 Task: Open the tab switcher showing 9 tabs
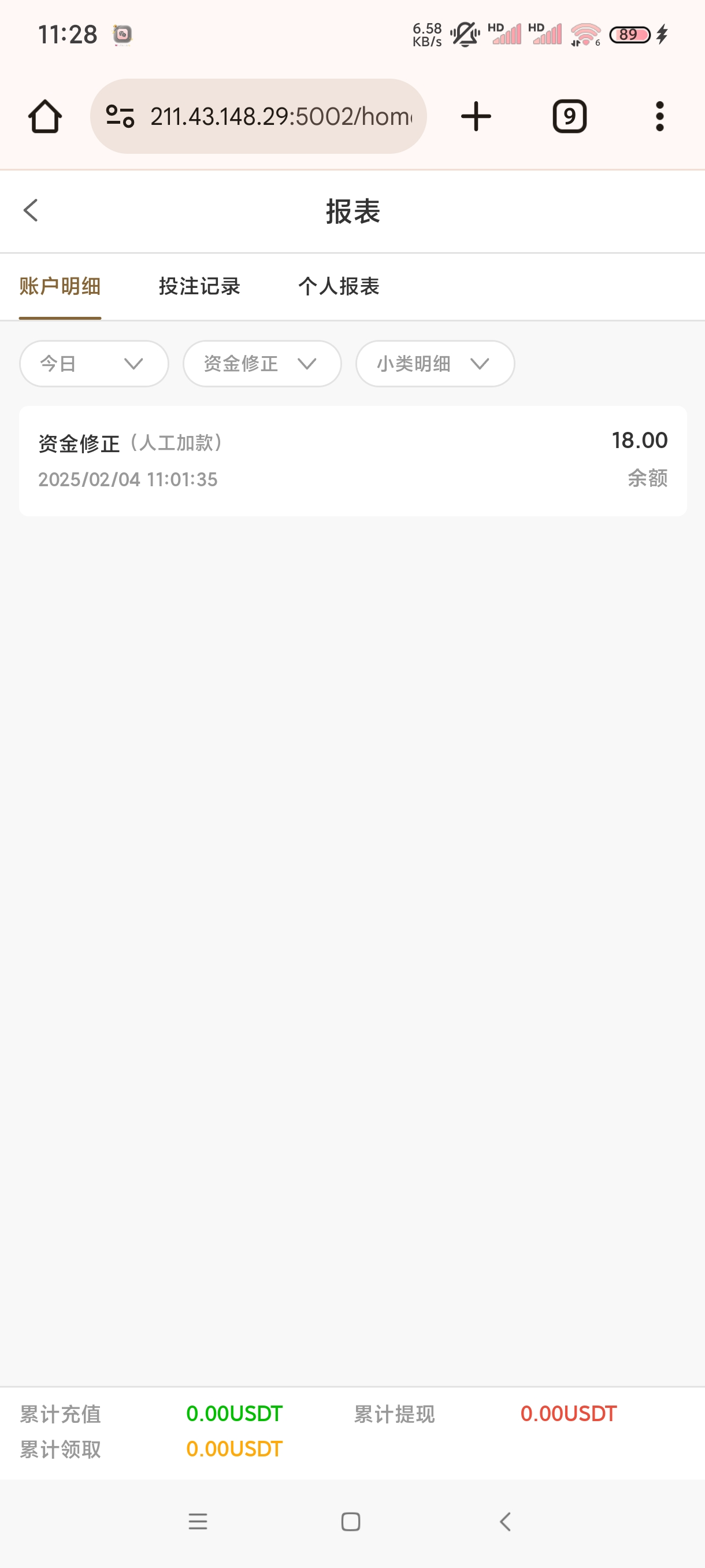[569, 116]
